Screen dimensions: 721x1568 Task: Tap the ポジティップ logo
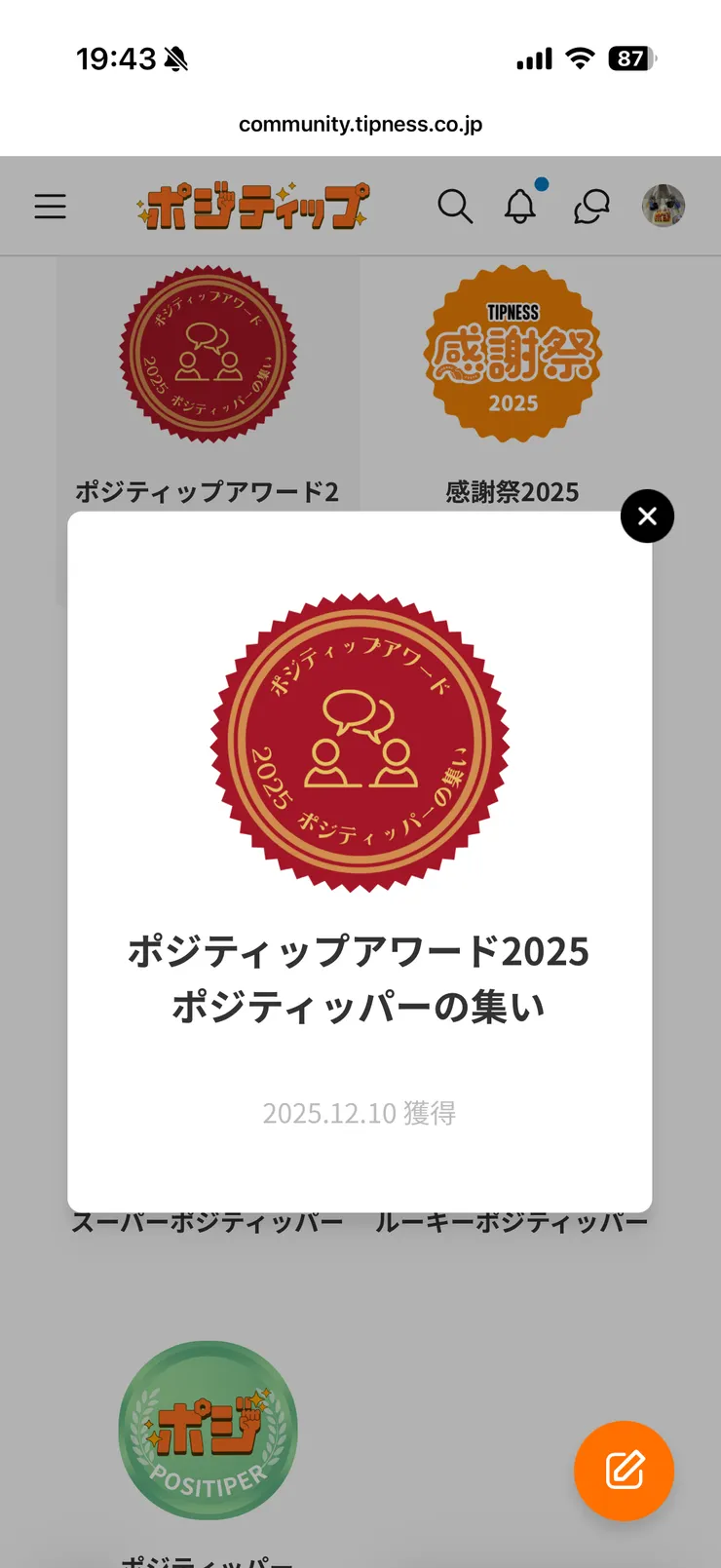pyautogui.click(x=254, y=206)
